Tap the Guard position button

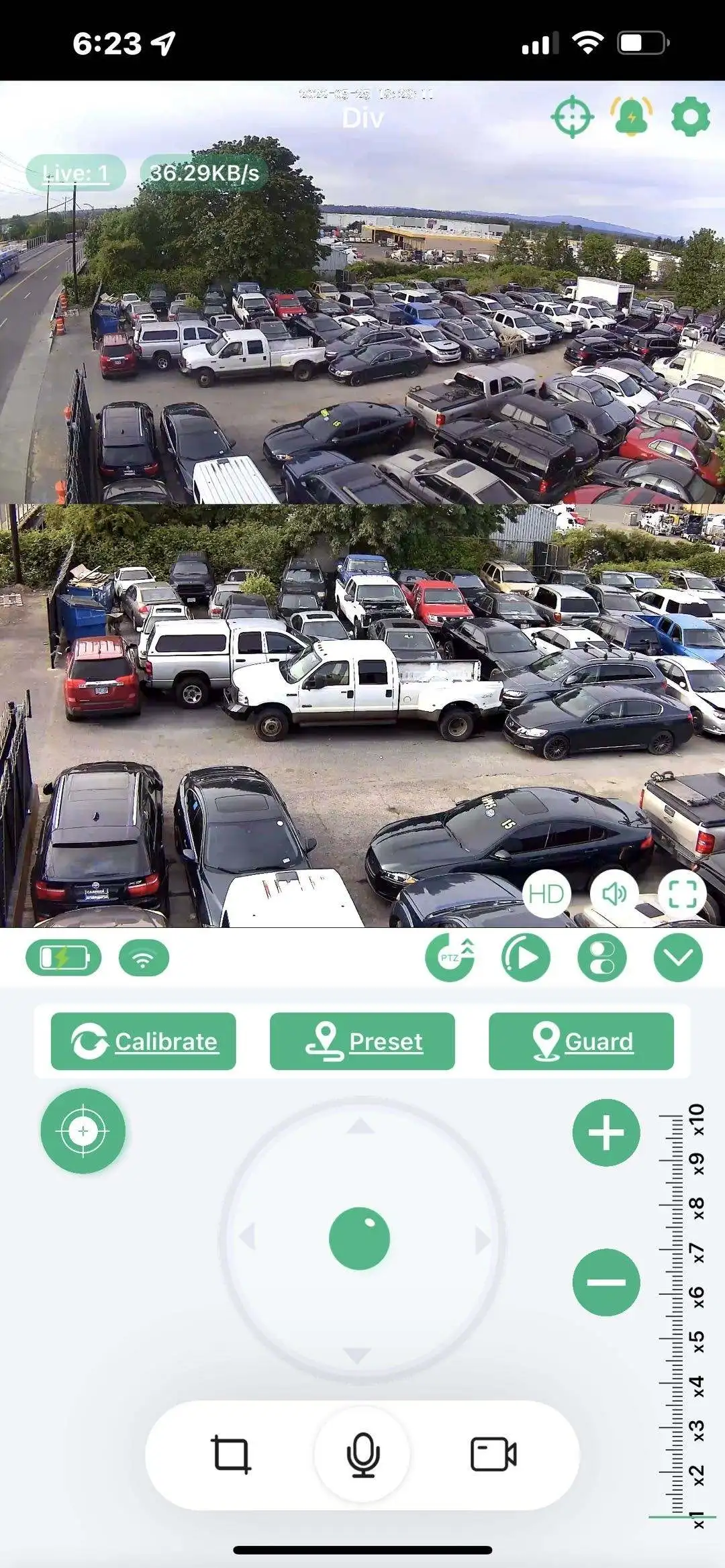pyautogui.click(x=581, y=1041)
